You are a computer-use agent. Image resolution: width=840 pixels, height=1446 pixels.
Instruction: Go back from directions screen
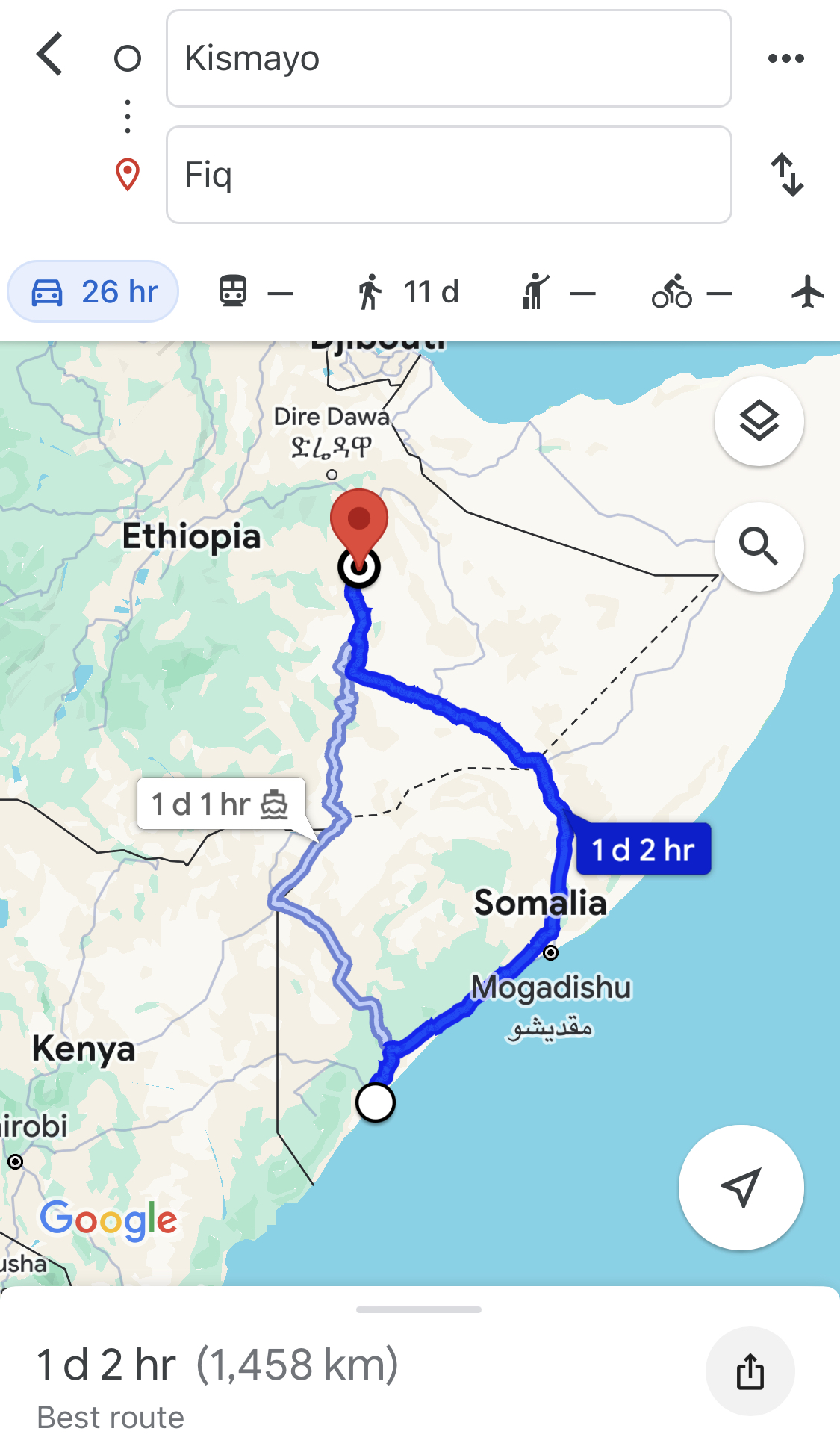click(x=50, y=55)
